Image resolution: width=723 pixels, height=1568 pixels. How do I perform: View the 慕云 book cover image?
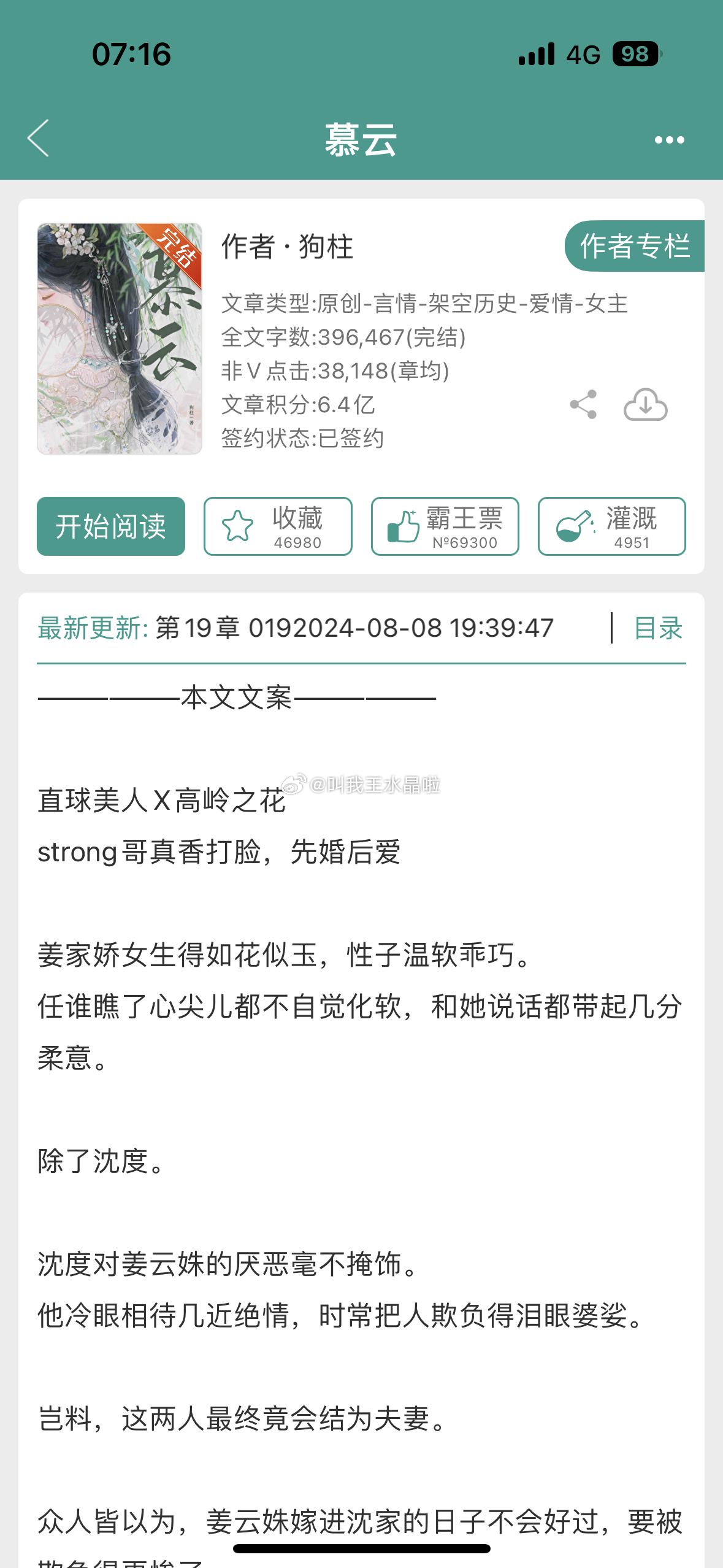click(120, 339)
